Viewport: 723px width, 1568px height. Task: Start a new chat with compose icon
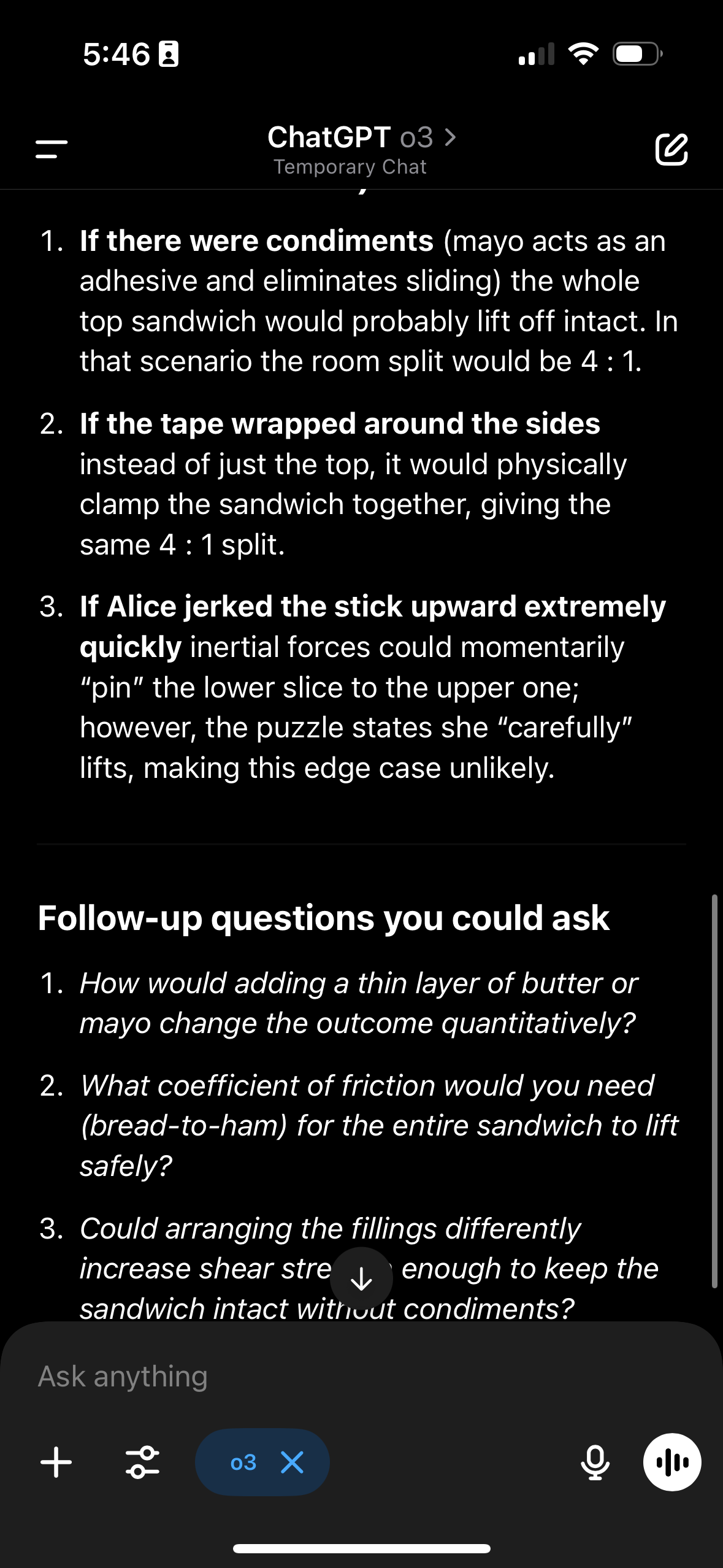671,149
